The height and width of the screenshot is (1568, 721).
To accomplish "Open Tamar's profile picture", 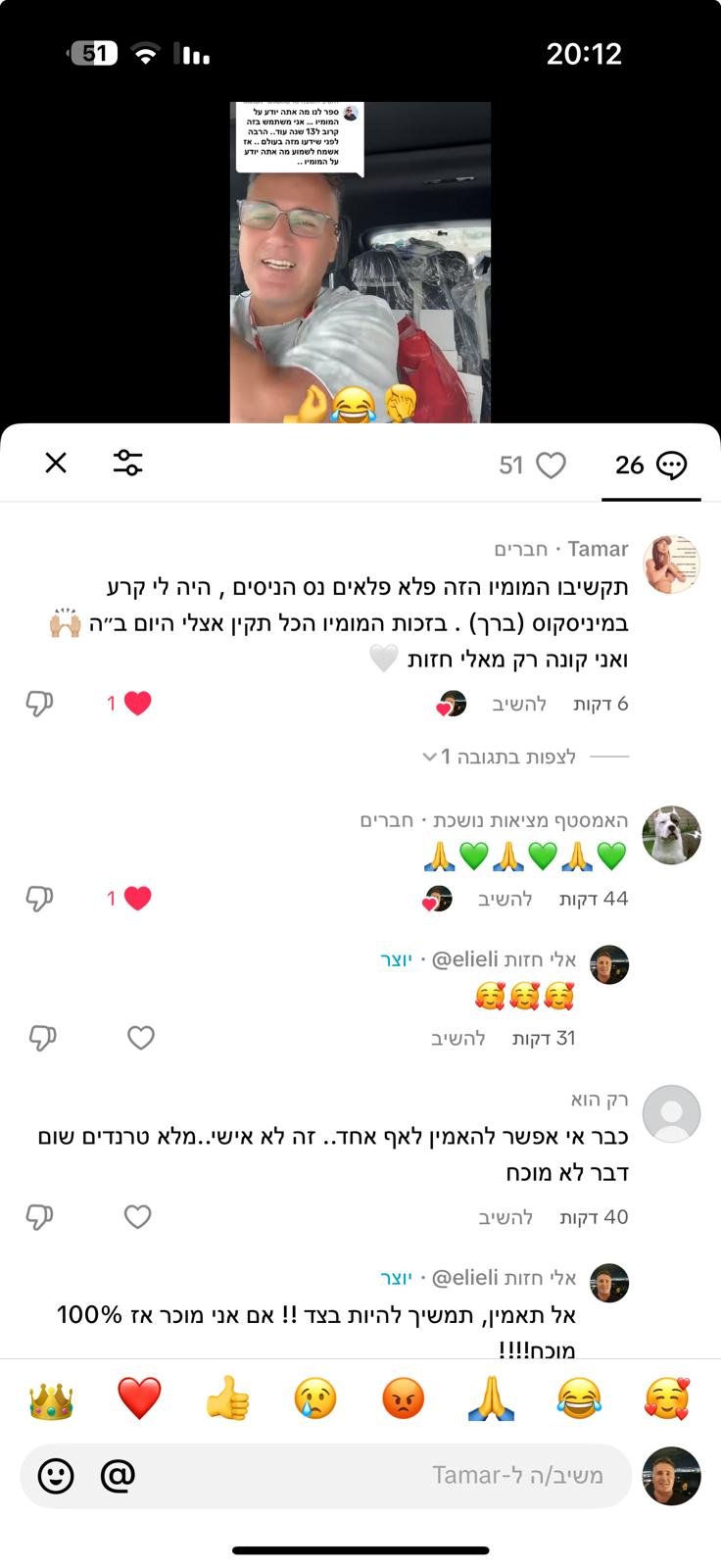I will pyautogui.click(x=671, y=564).
